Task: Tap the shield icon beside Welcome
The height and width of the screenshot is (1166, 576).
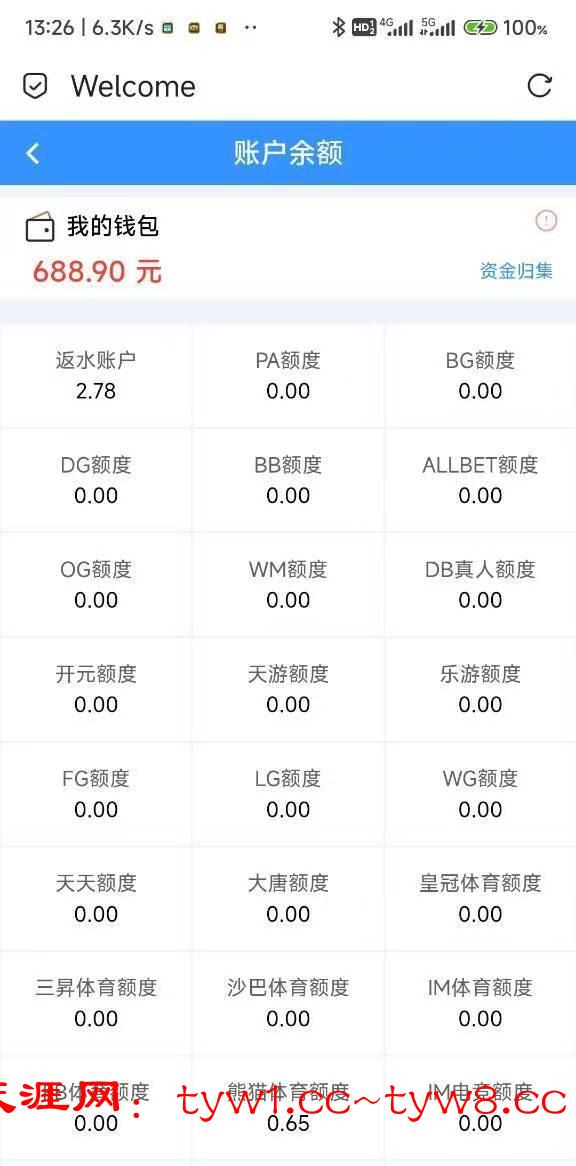Action: point(35,86)
